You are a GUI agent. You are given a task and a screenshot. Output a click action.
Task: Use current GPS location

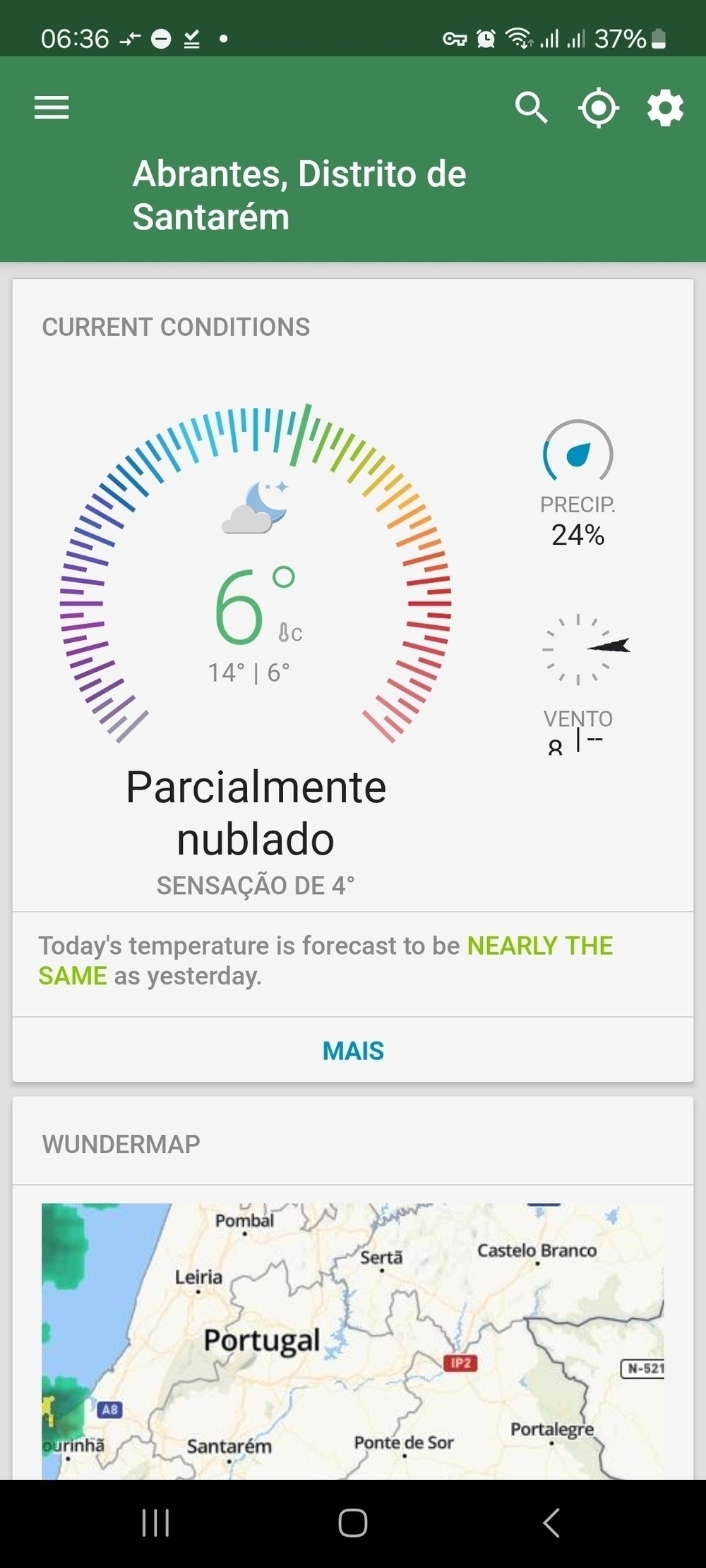click(x=598, y=108)
